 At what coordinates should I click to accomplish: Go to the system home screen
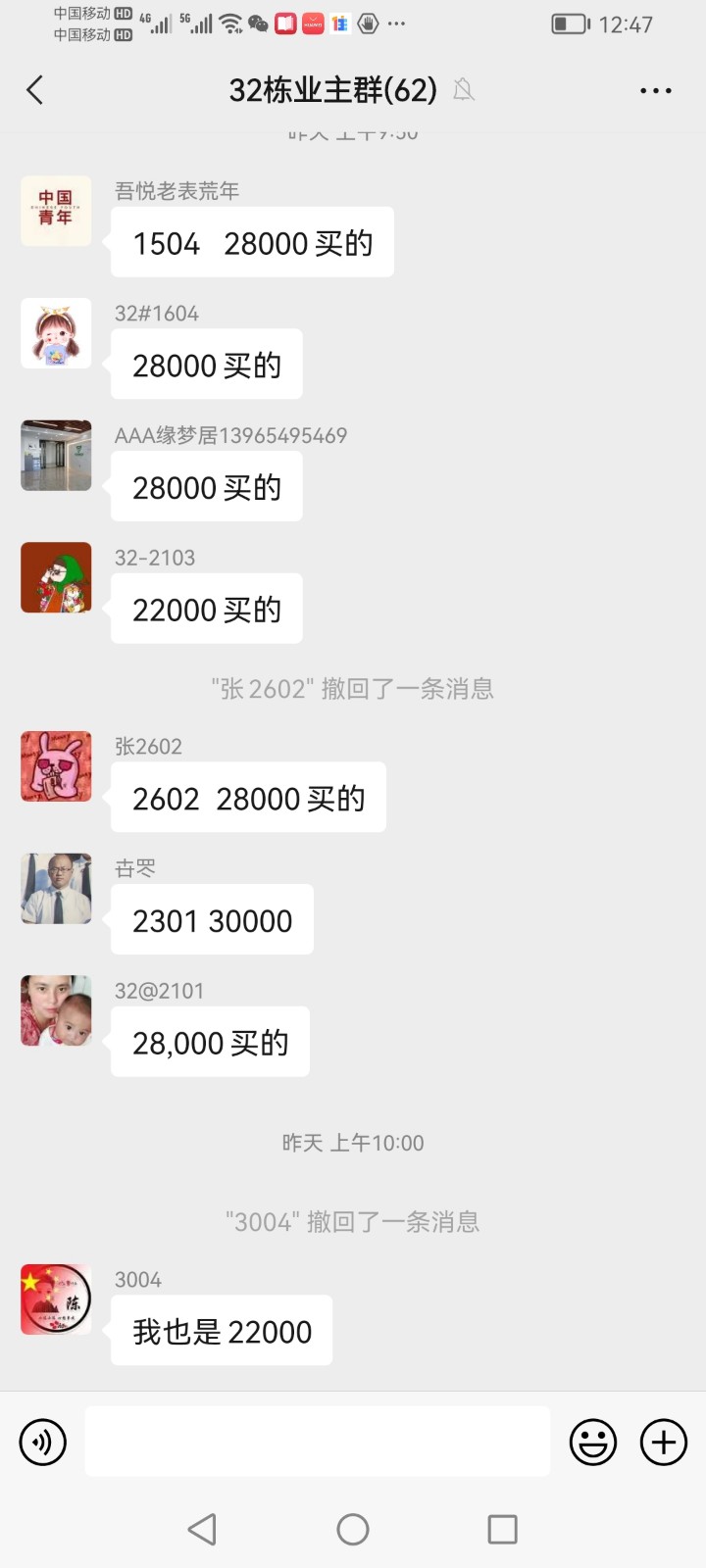353,1529
